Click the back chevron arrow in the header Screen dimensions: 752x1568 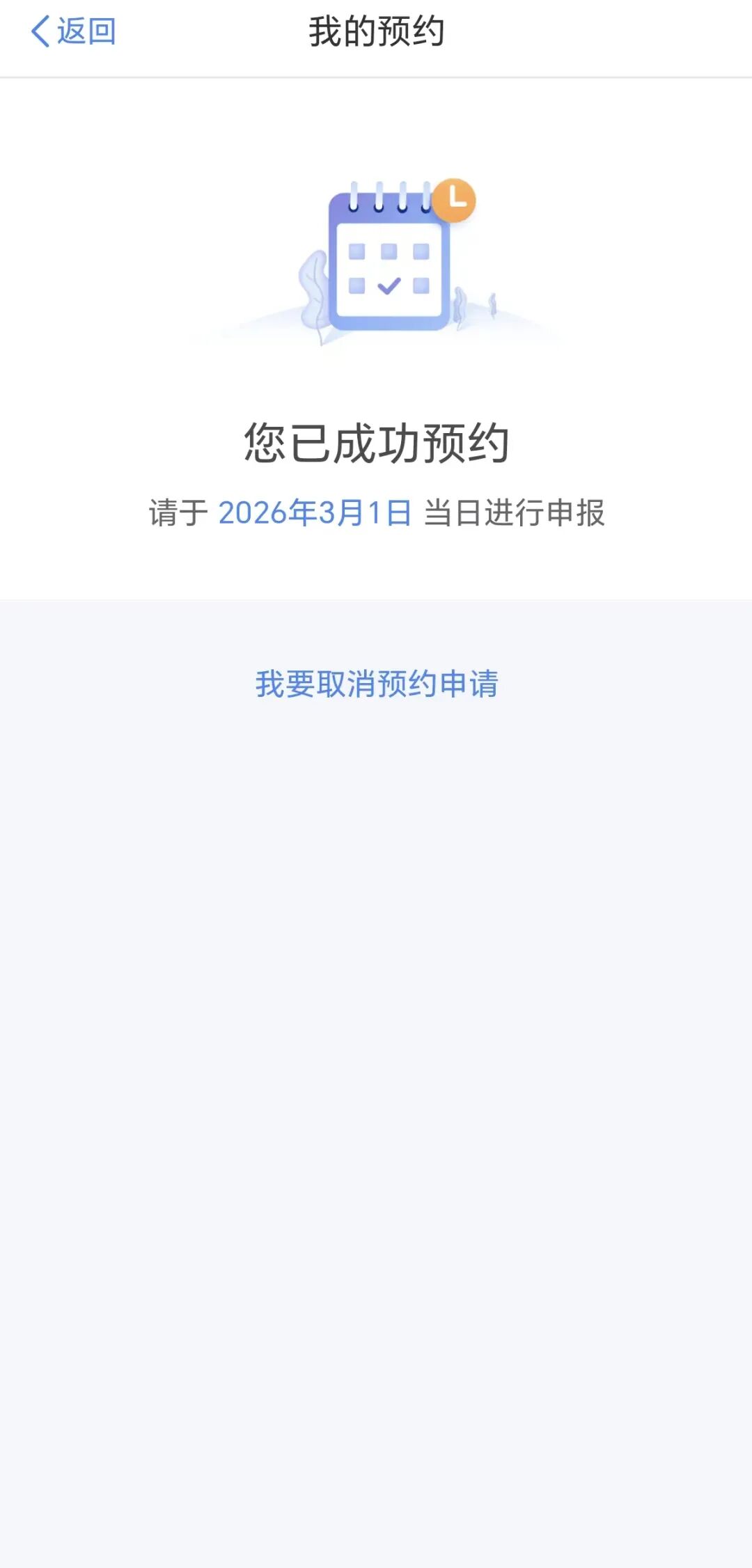pos(40,31)
